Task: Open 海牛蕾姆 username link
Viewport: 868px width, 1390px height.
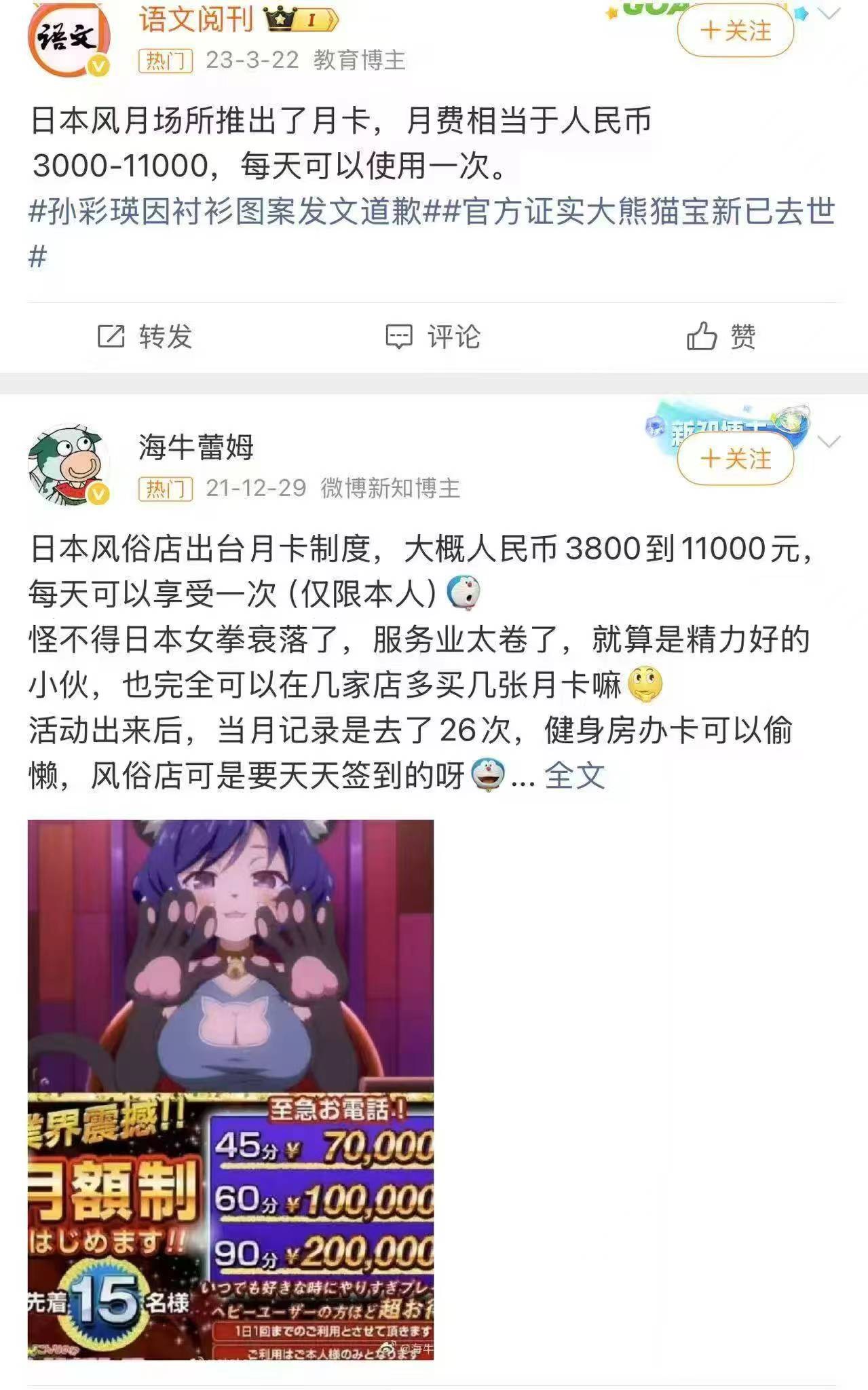Action: tap(196, 447)
